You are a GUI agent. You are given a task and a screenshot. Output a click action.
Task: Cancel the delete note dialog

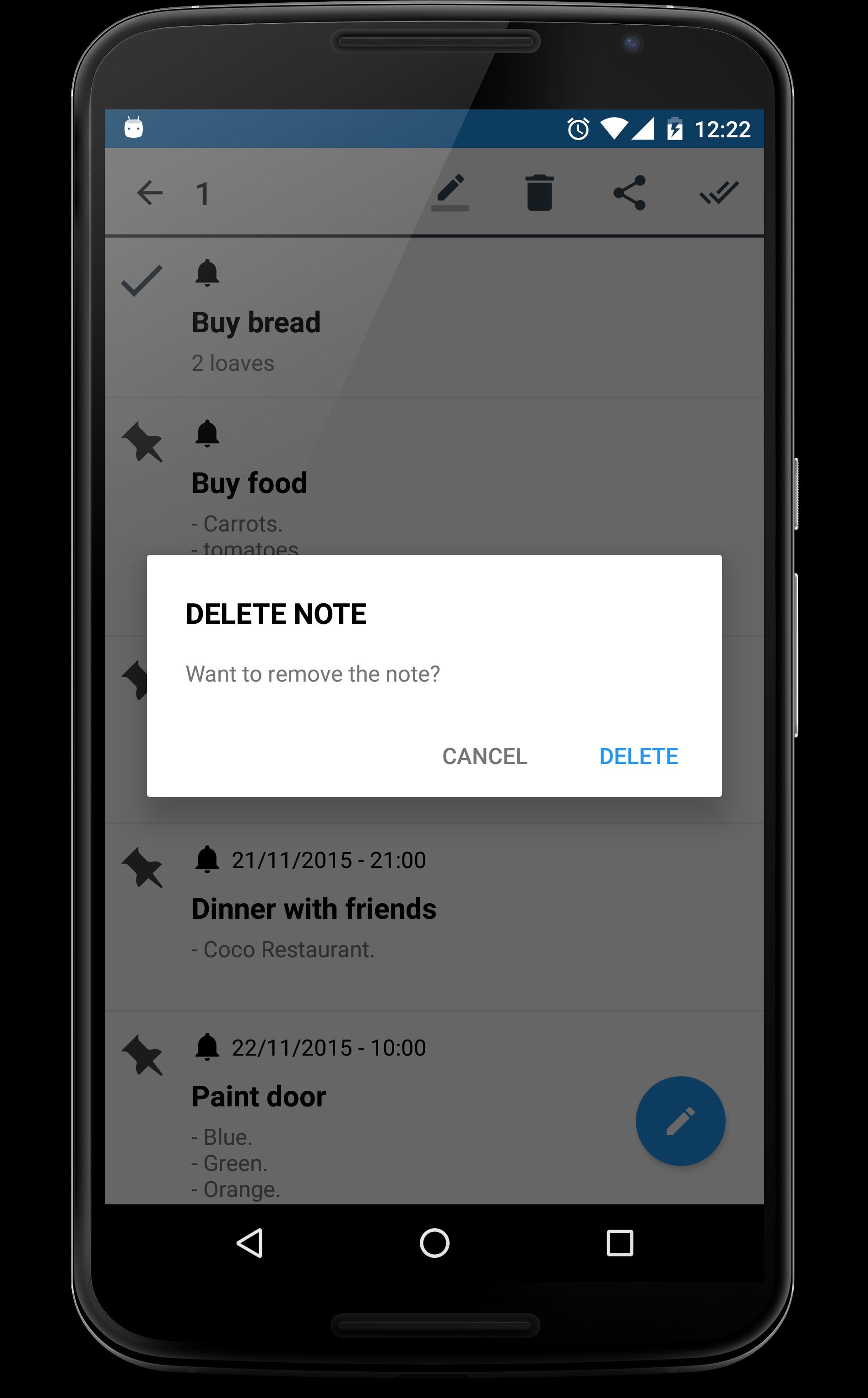coord(484,756)
